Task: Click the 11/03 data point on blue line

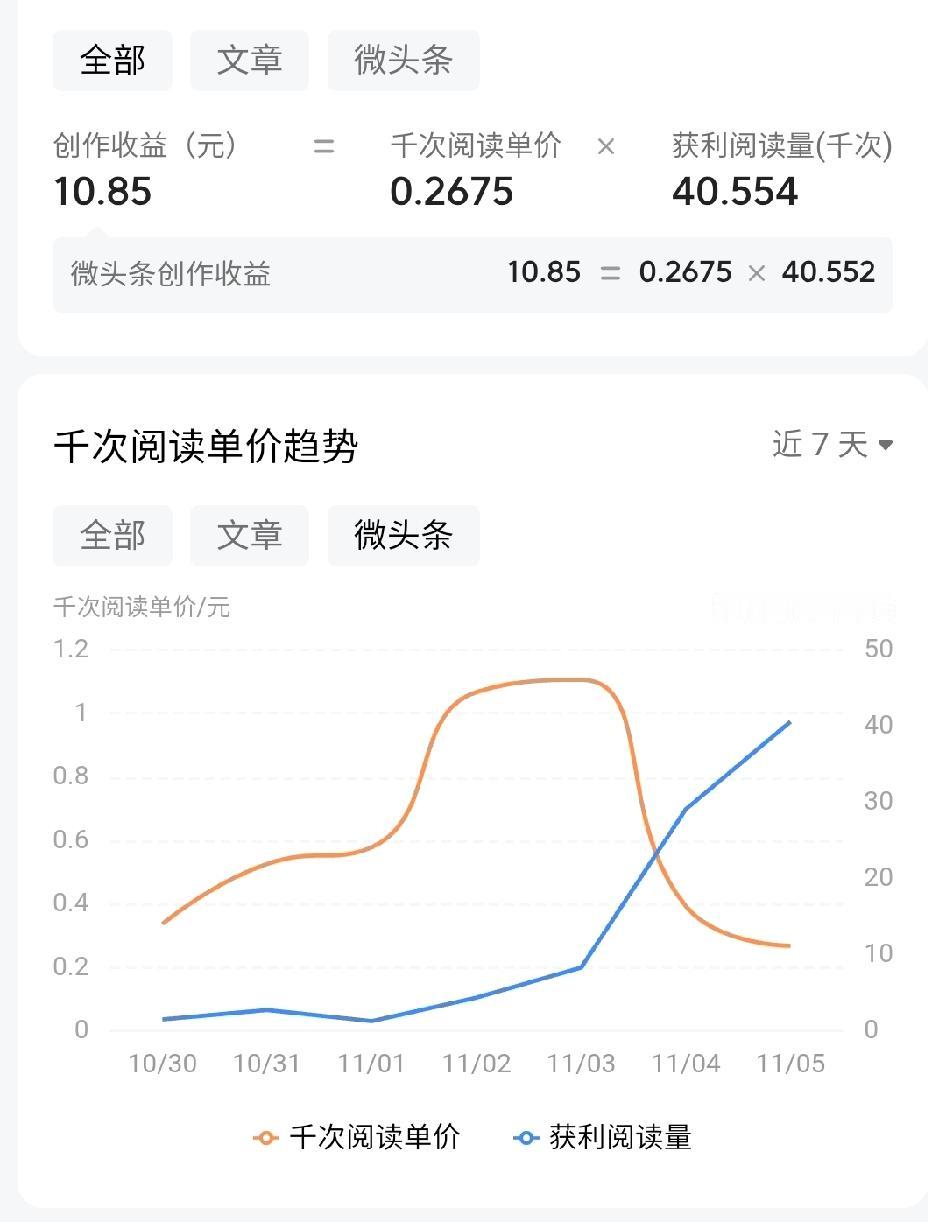Action: [583, 967]
